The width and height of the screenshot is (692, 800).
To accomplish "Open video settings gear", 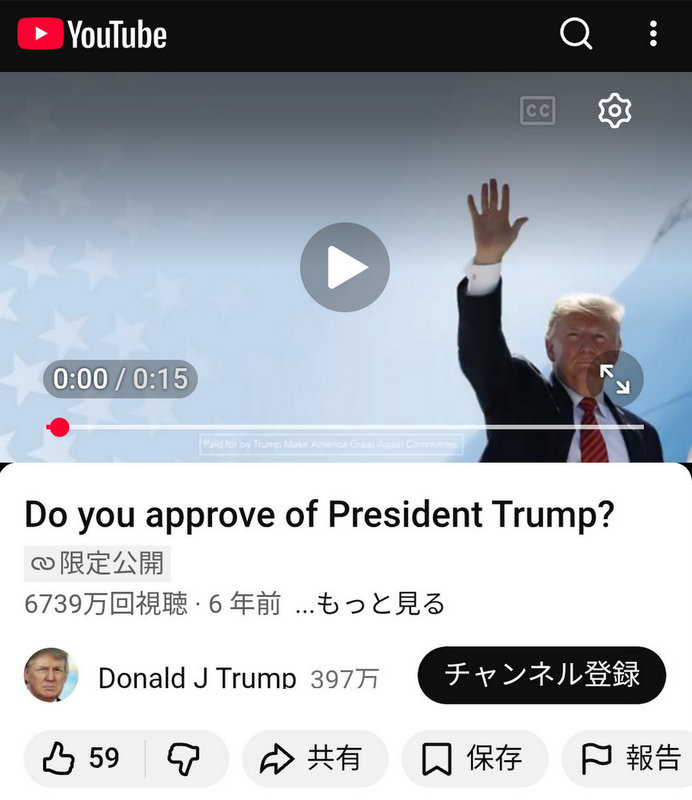I will pos(614,110).
